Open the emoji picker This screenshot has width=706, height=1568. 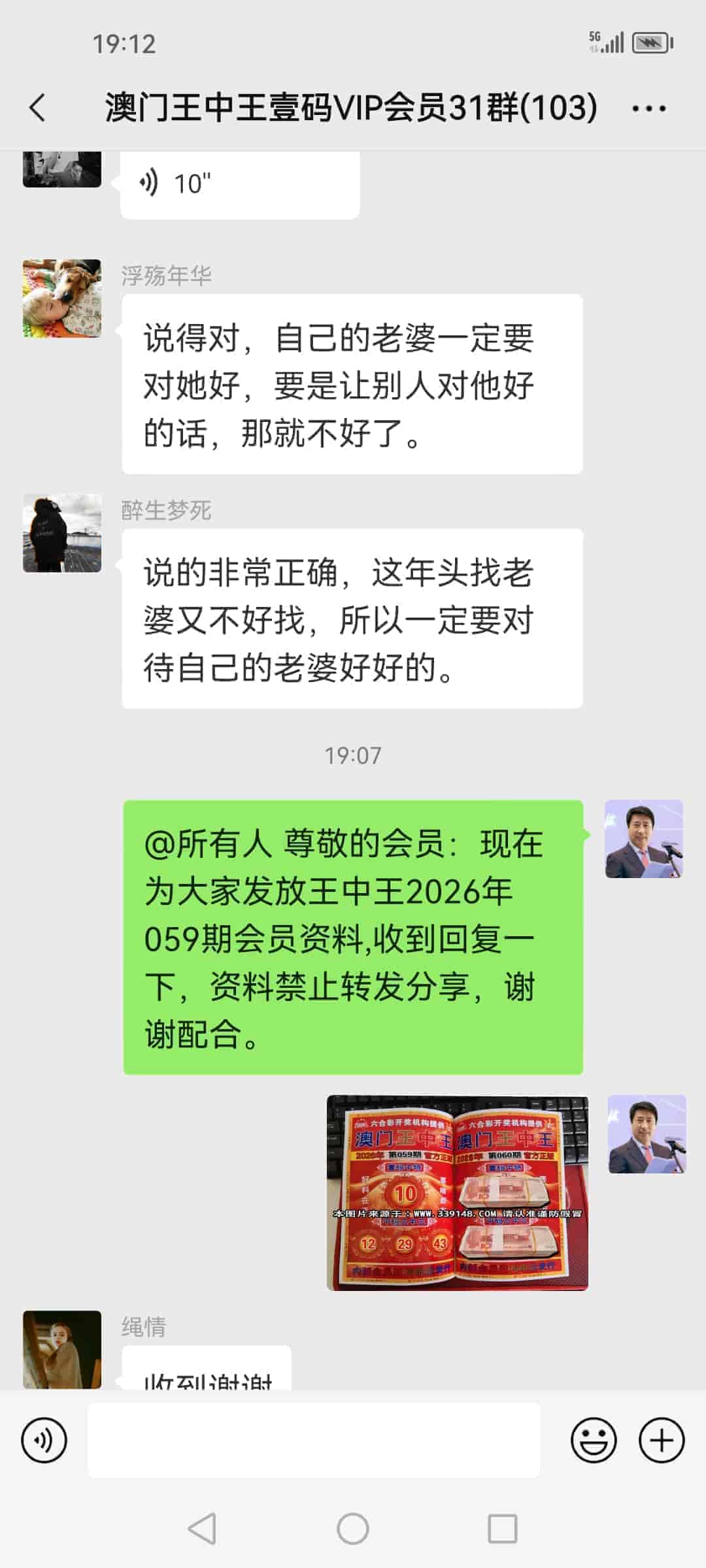tap(594, 1441)
